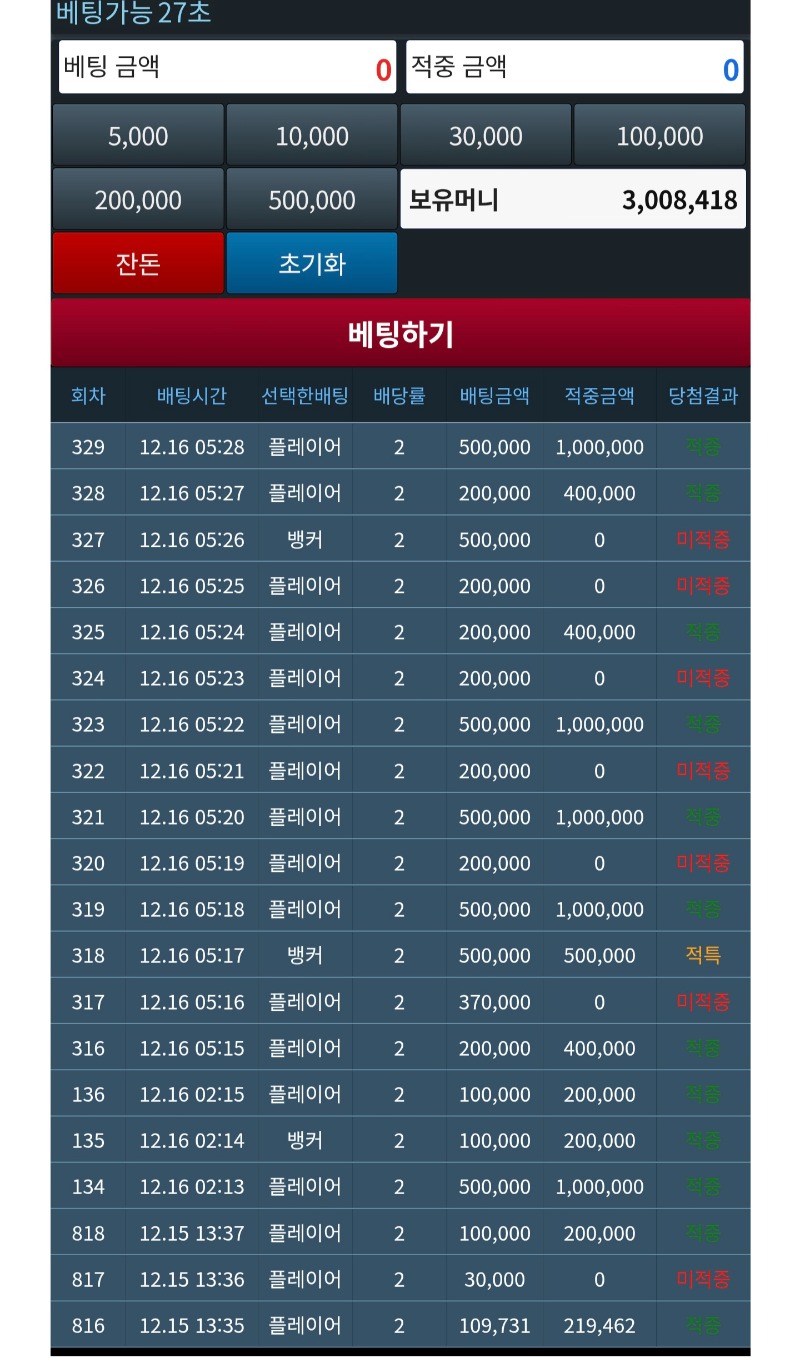Tap the 100,000 amount button
Image resolution: width=800 pixels, height=1358 pixels.
point(660,136)
